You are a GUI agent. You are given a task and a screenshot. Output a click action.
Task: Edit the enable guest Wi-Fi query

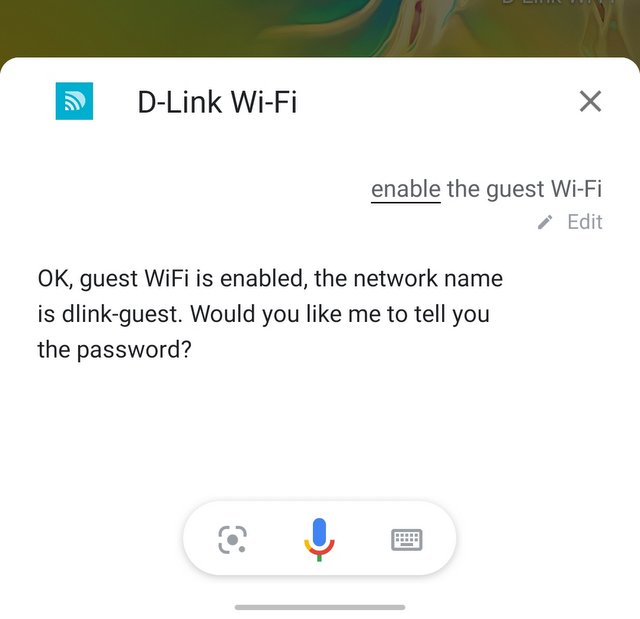click(x=571, y=222)
